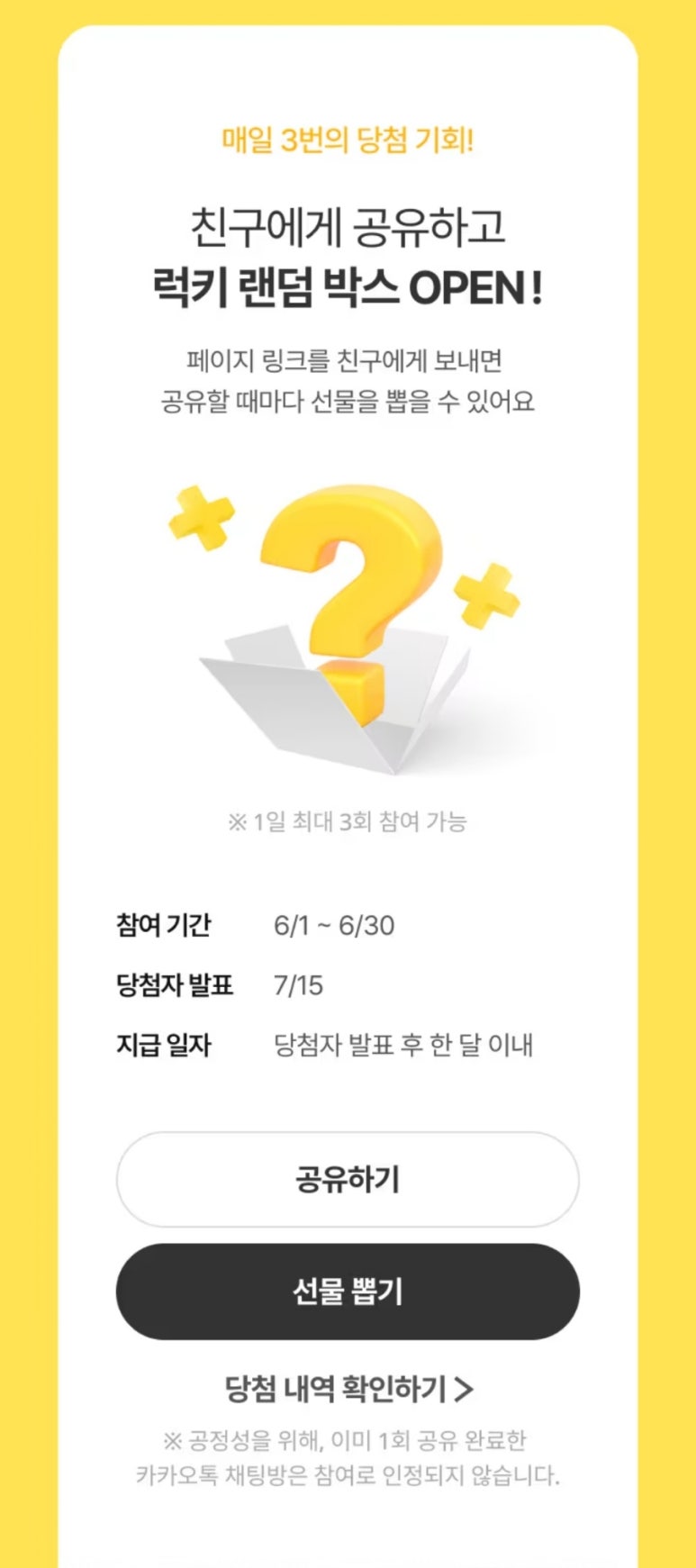Open the 당첨 내역 확인하기 link

coord(348,1390)
